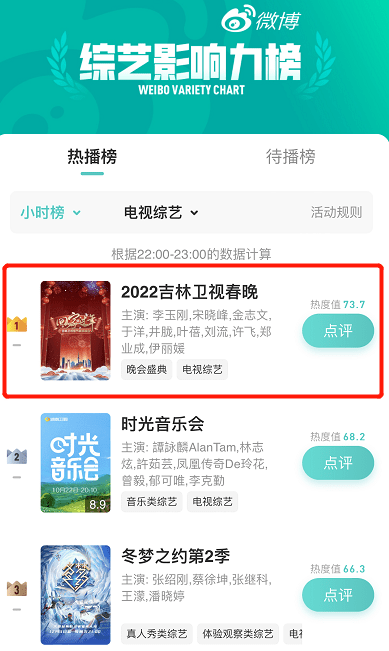Viewport: 389px width, 651px height.
Task: Open the 冬梦之约第2季 poster
Action: pyautogui.click(x=76, y=595)
